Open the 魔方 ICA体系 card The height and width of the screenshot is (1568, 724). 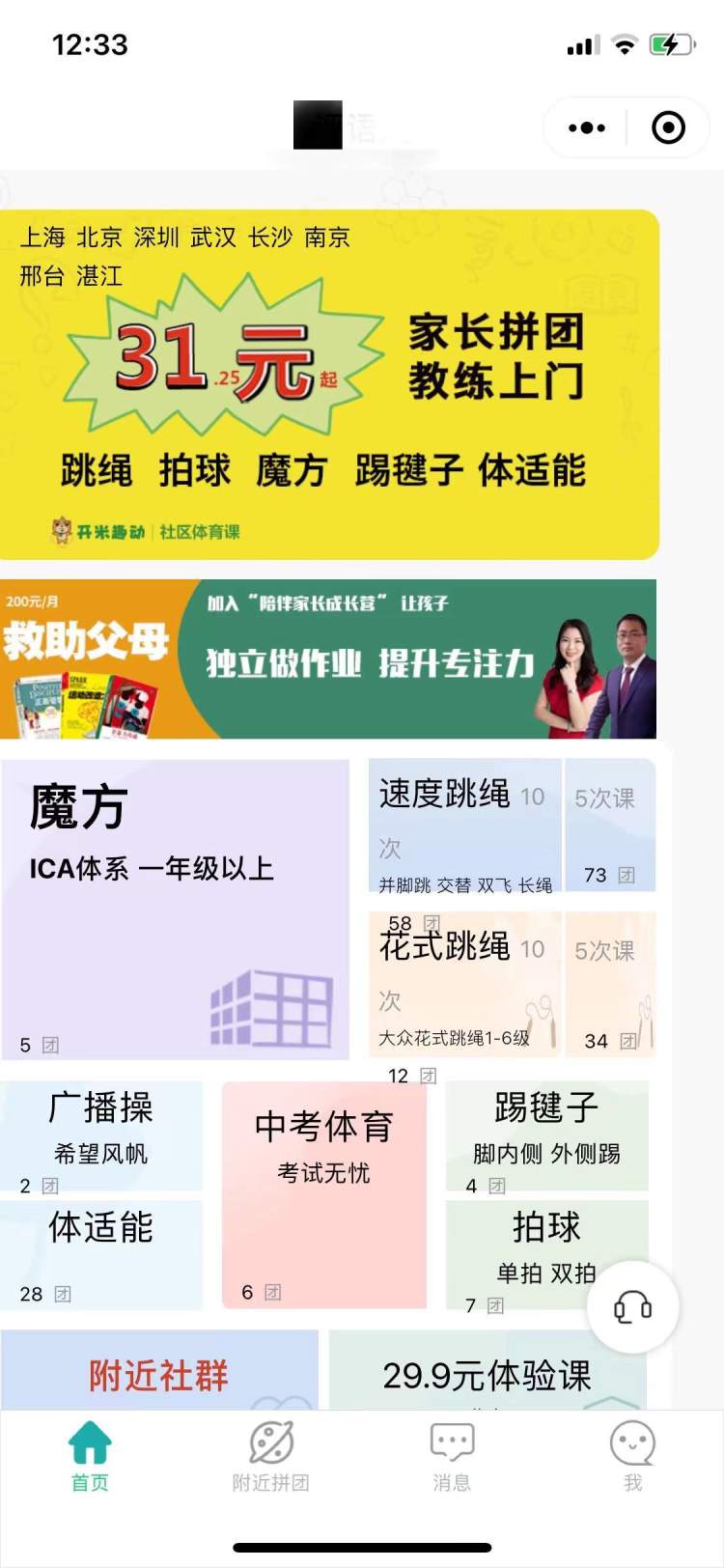click(x=175, y=909)
